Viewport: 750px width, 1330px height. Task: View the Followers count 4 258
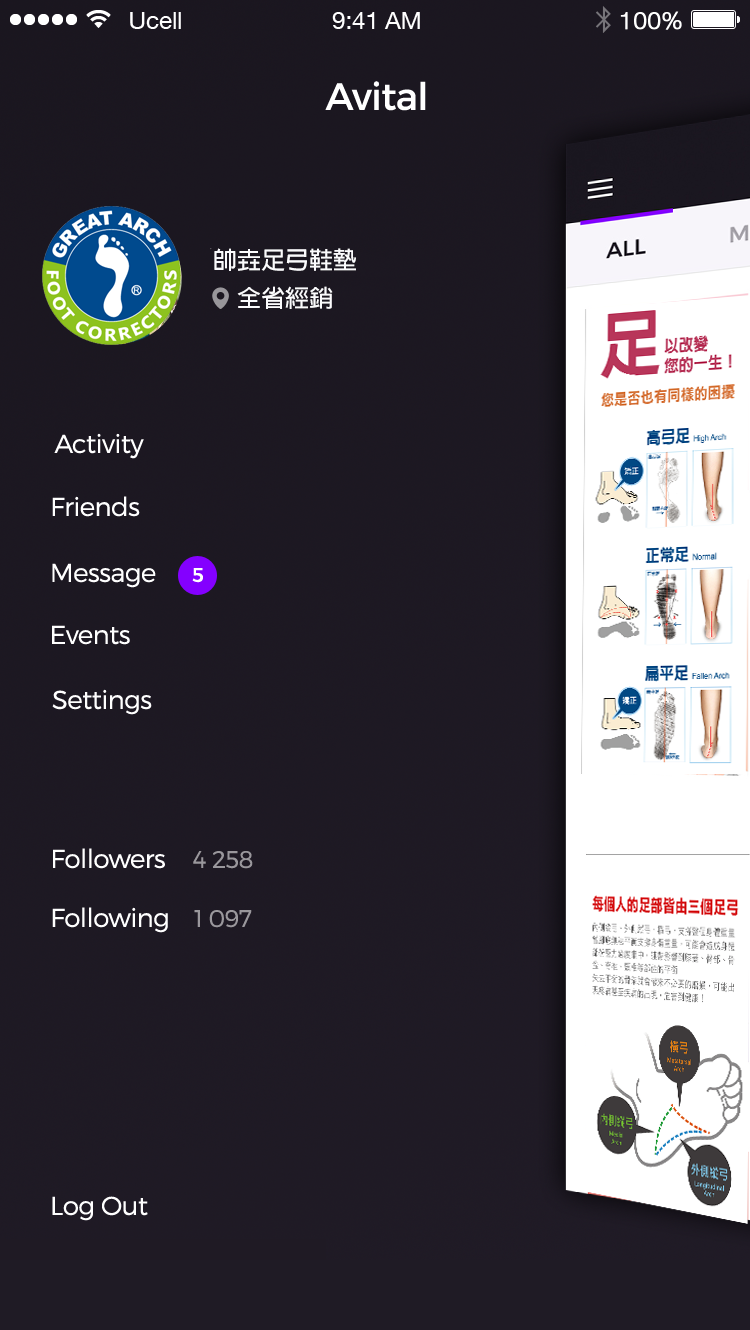tap(222, 859)
